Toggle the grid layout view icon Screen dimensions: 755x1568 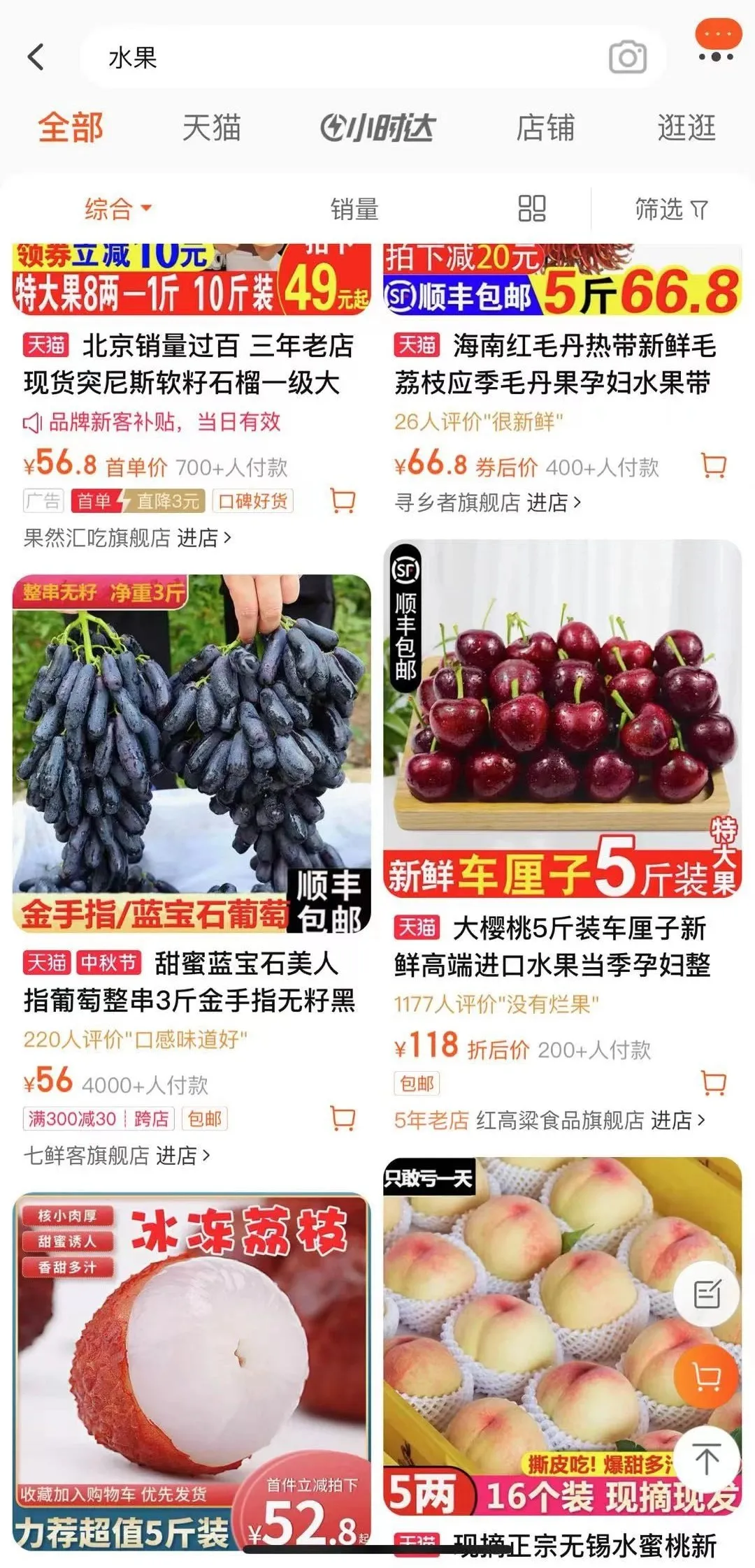point(531,208)
